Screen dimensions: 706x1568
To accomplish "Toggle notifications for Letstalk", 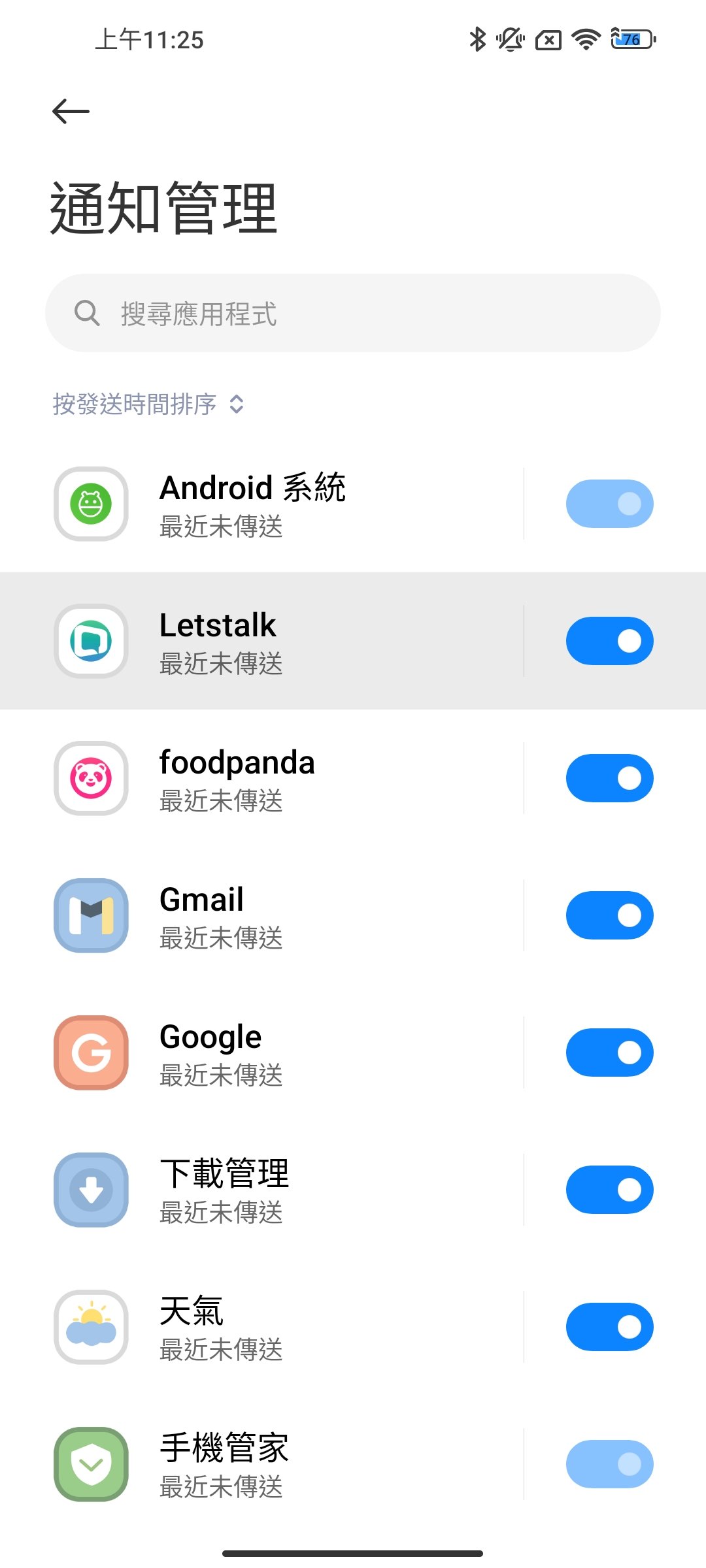I will click(609, 641).
